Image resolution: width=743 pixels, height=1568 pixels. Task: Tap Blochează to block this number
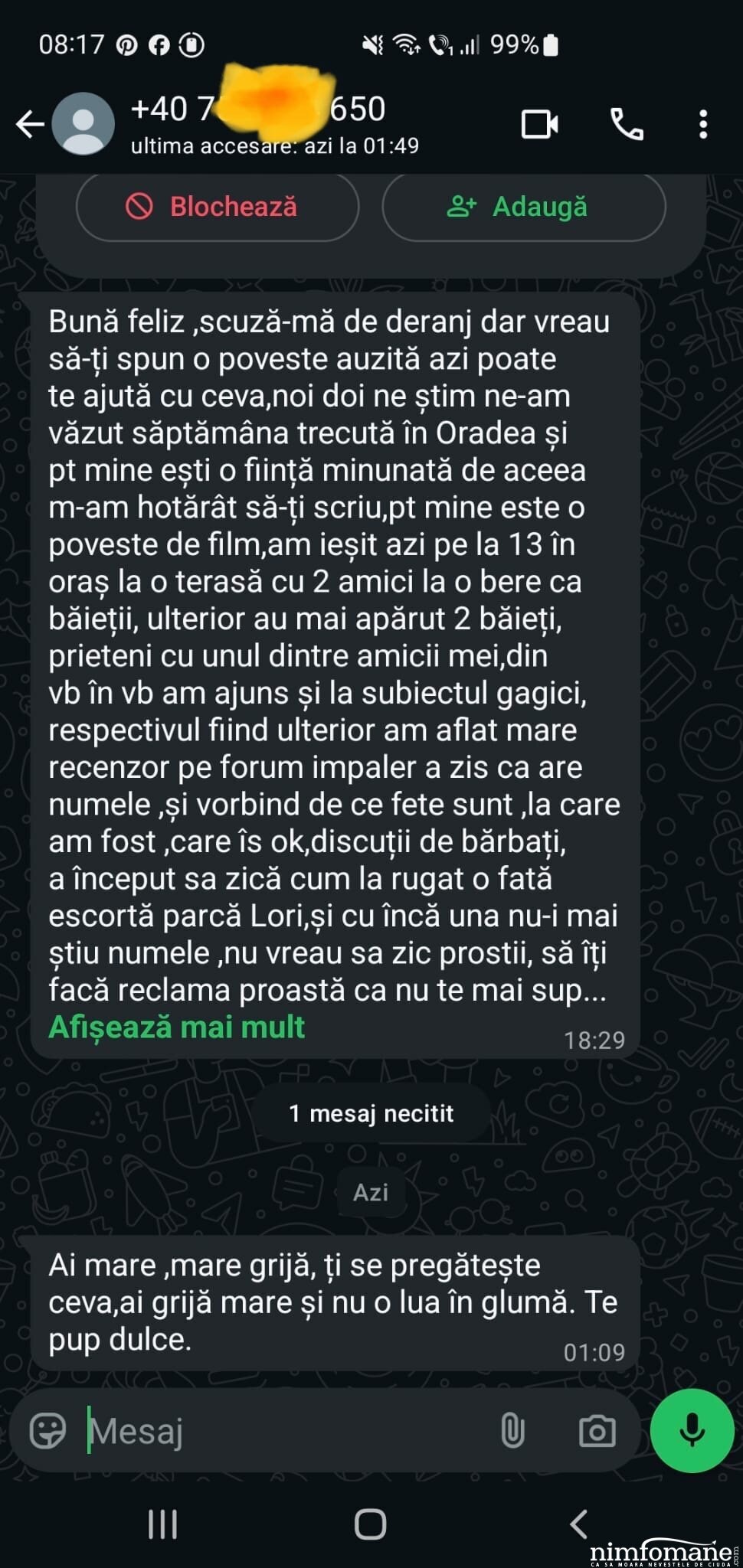[218, 207]
